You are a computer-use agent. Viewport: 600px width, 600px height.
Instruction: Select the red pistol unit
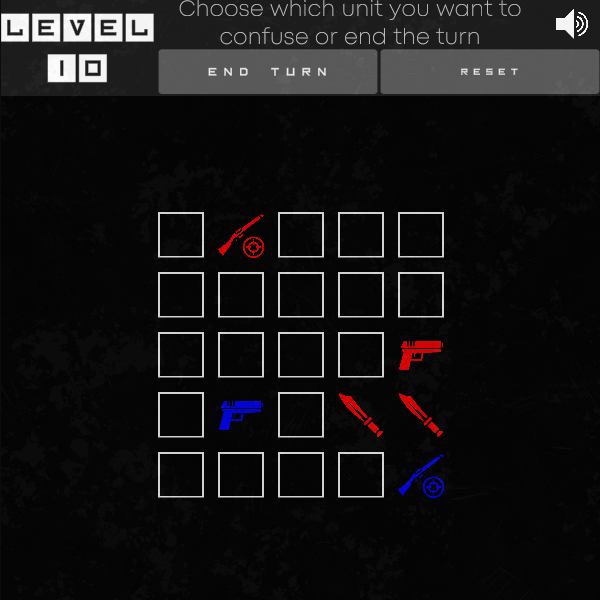[421, 354]
